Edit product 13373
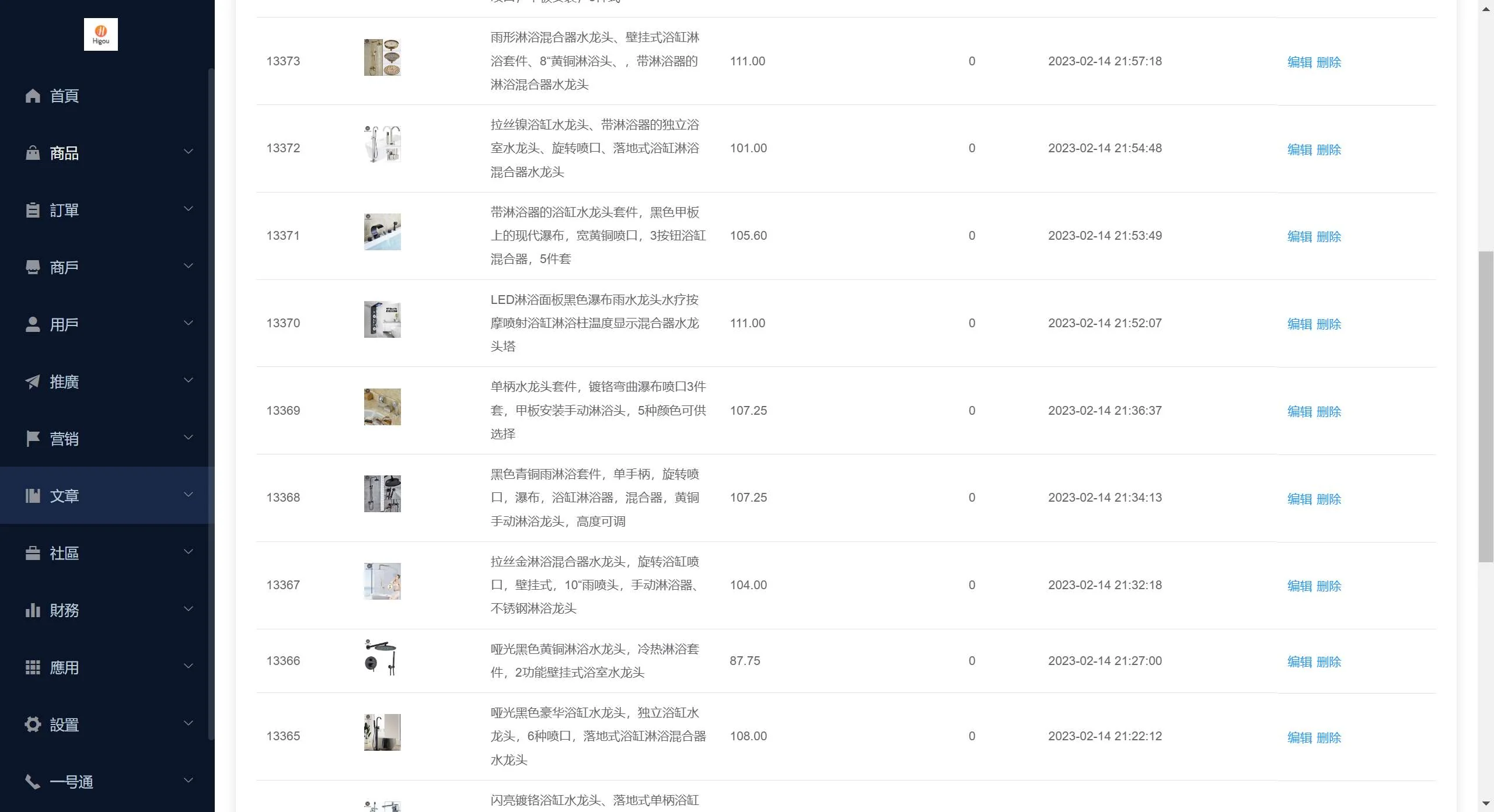Image resolution: width=1494 pixels, height=812 pixels. point(1299,62)
